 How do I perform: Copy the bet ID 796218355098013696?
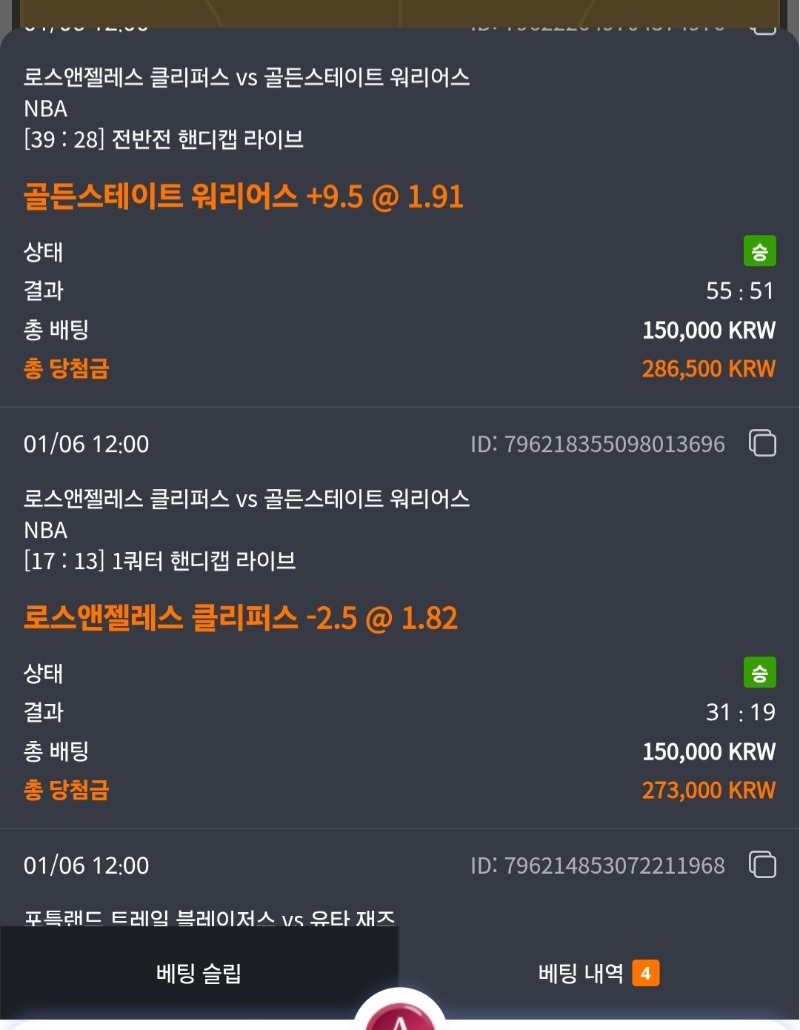click(763, 444)
